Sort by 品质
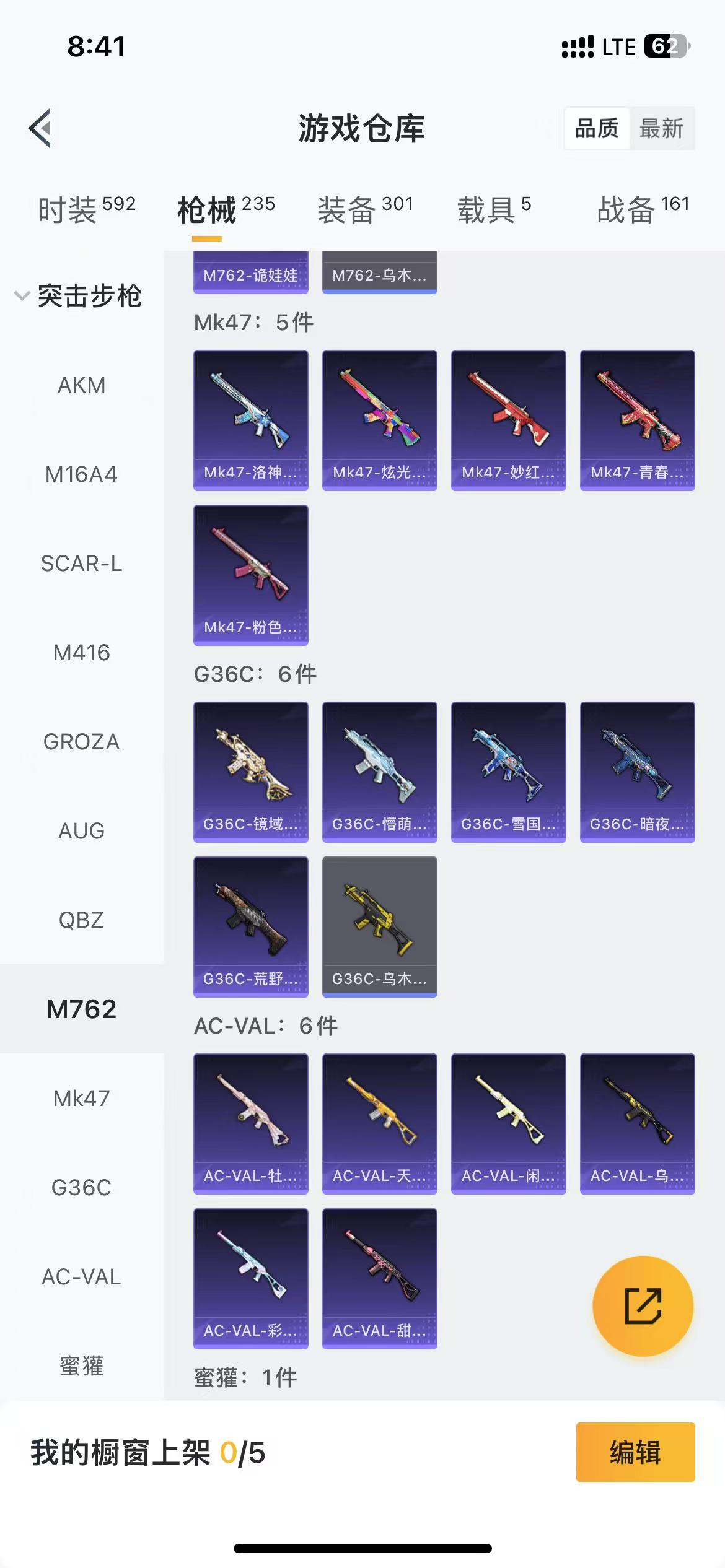This screenshot has width=725, height=1568. pos(597,129)
